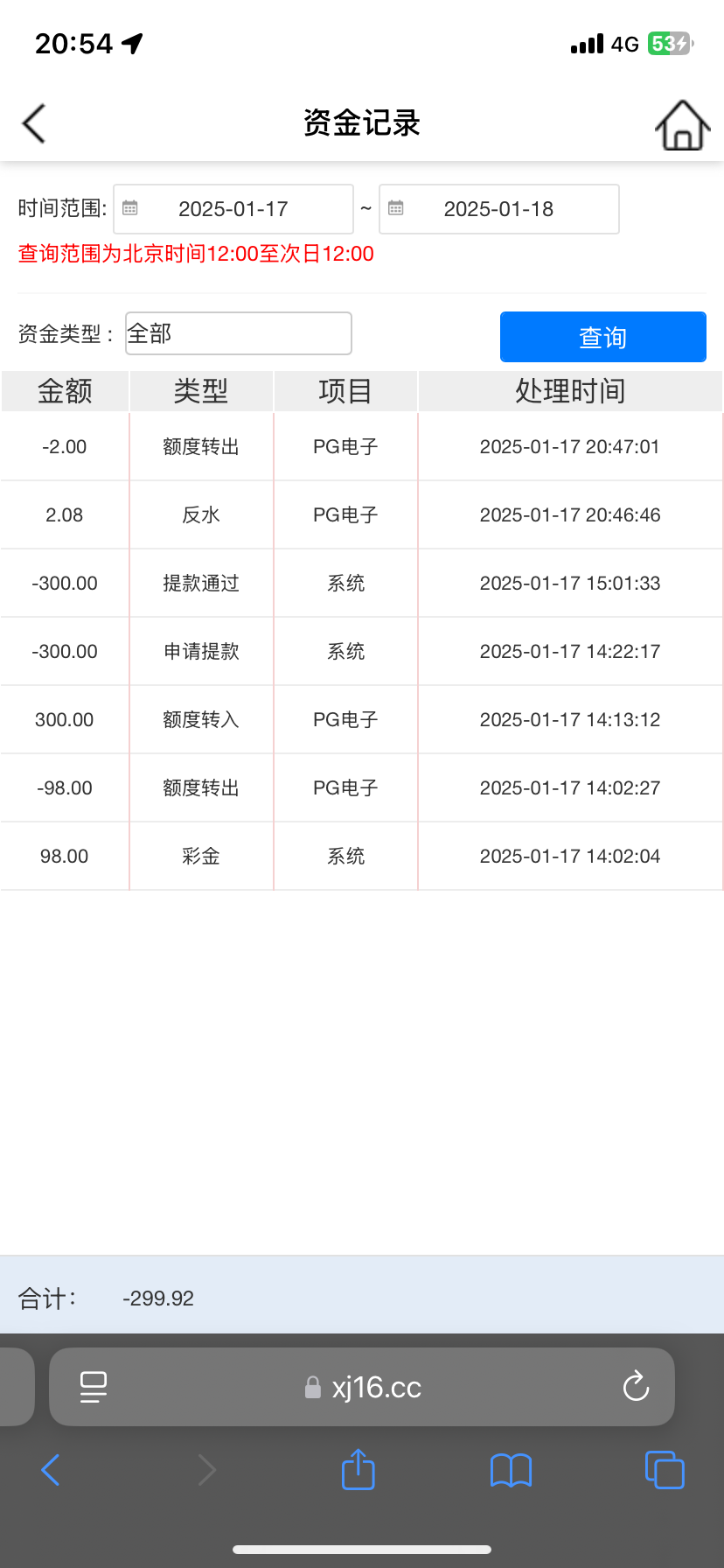Screen dimensions: 724x1568
Task: Tap the xj16.cc address bar
Action: [x=376, y=1387]
